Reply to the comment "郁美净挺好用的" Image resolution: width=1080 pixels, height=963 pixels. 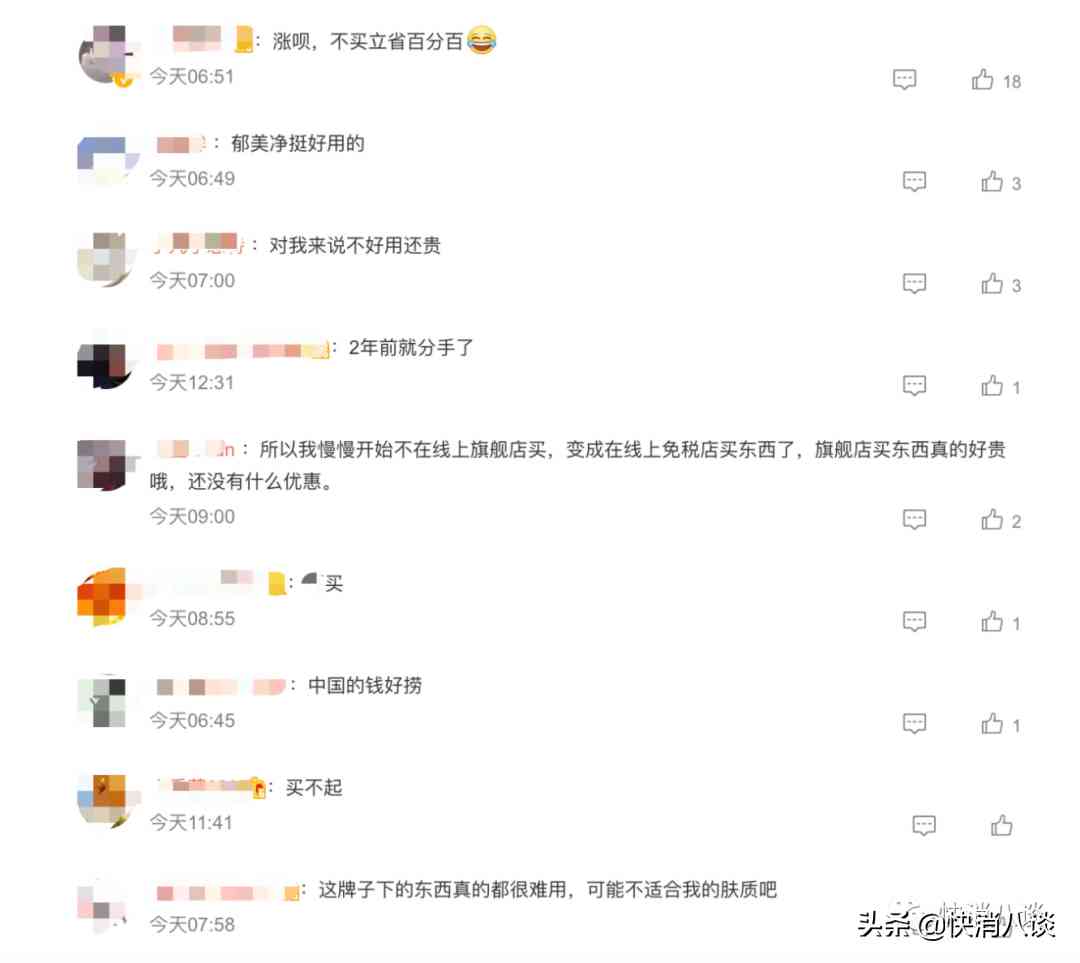(x=914, y=182)
